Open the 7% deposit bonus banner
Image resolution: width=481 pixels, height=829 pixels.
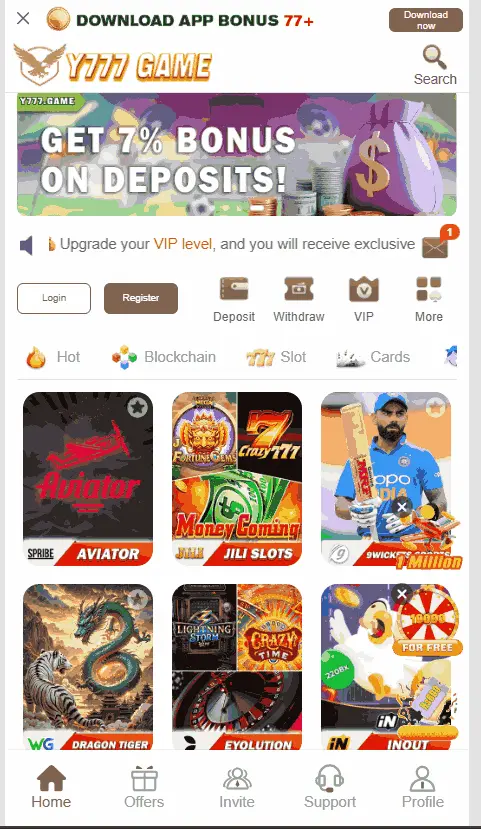[x=237, y=154]
